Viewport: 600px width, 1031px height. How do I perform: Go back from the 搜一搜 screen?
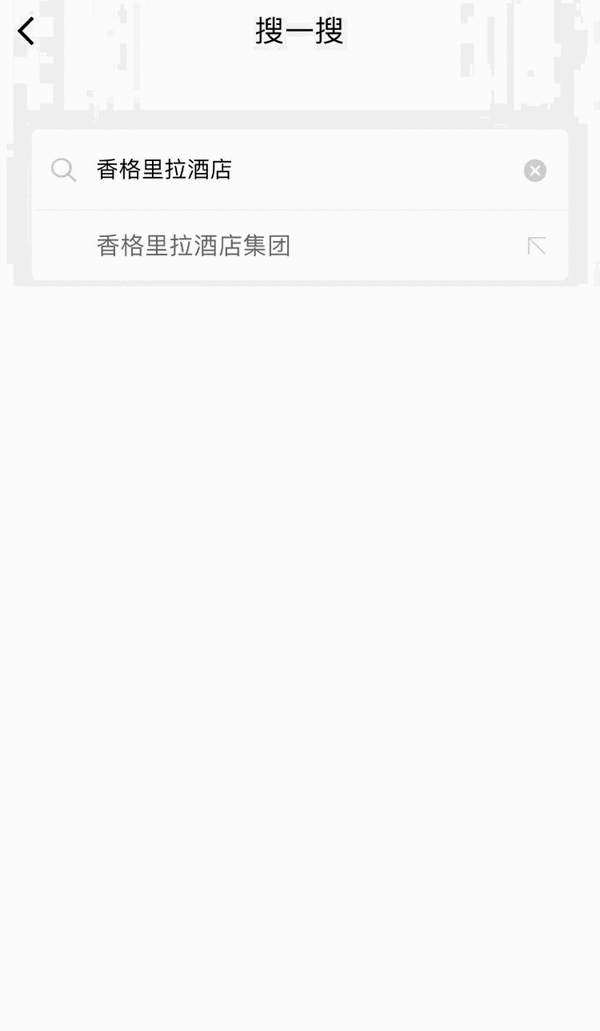pos(26,32)
